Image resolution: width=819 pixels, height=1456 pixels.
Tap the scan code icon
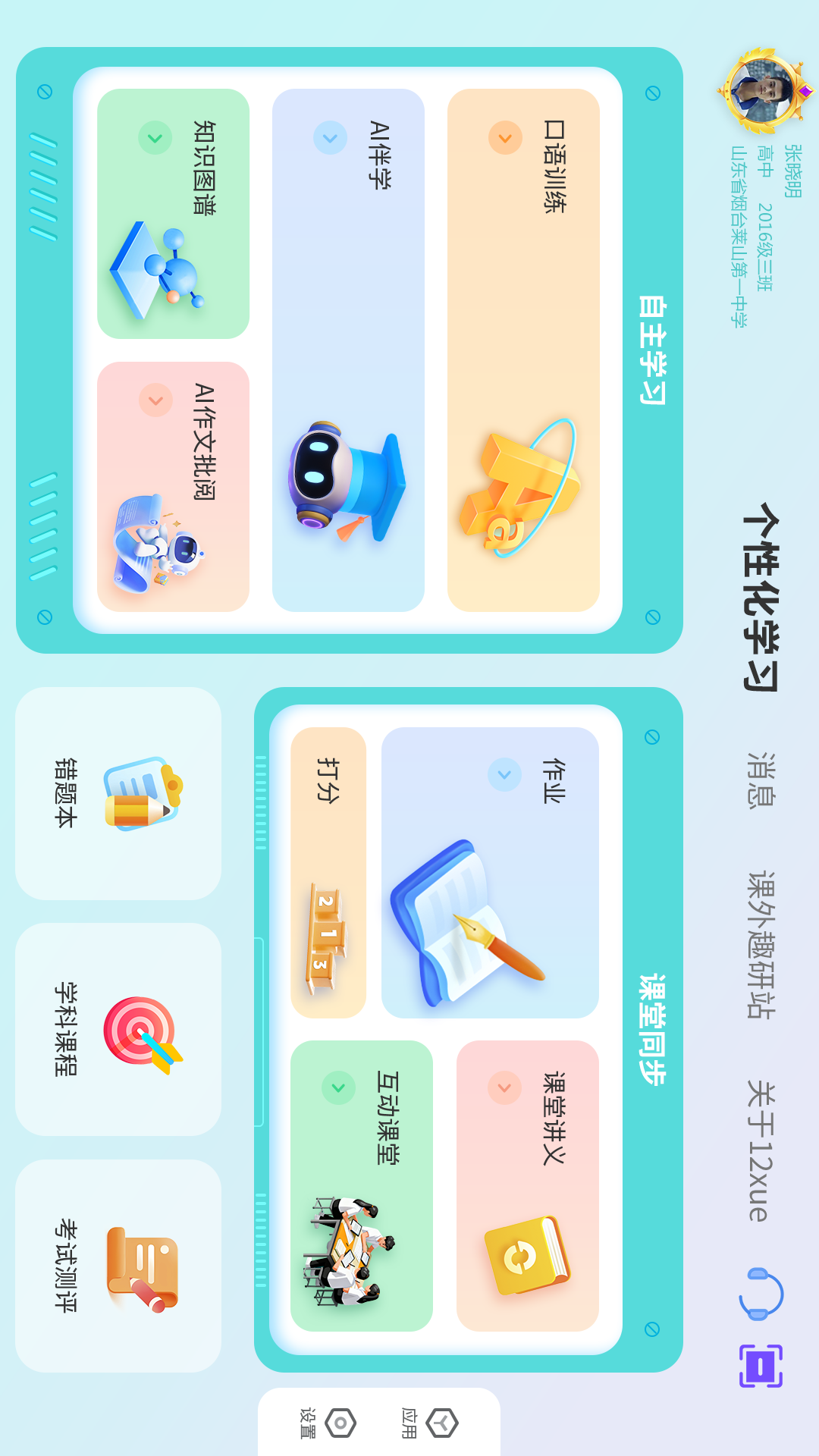click(761, 1366)
